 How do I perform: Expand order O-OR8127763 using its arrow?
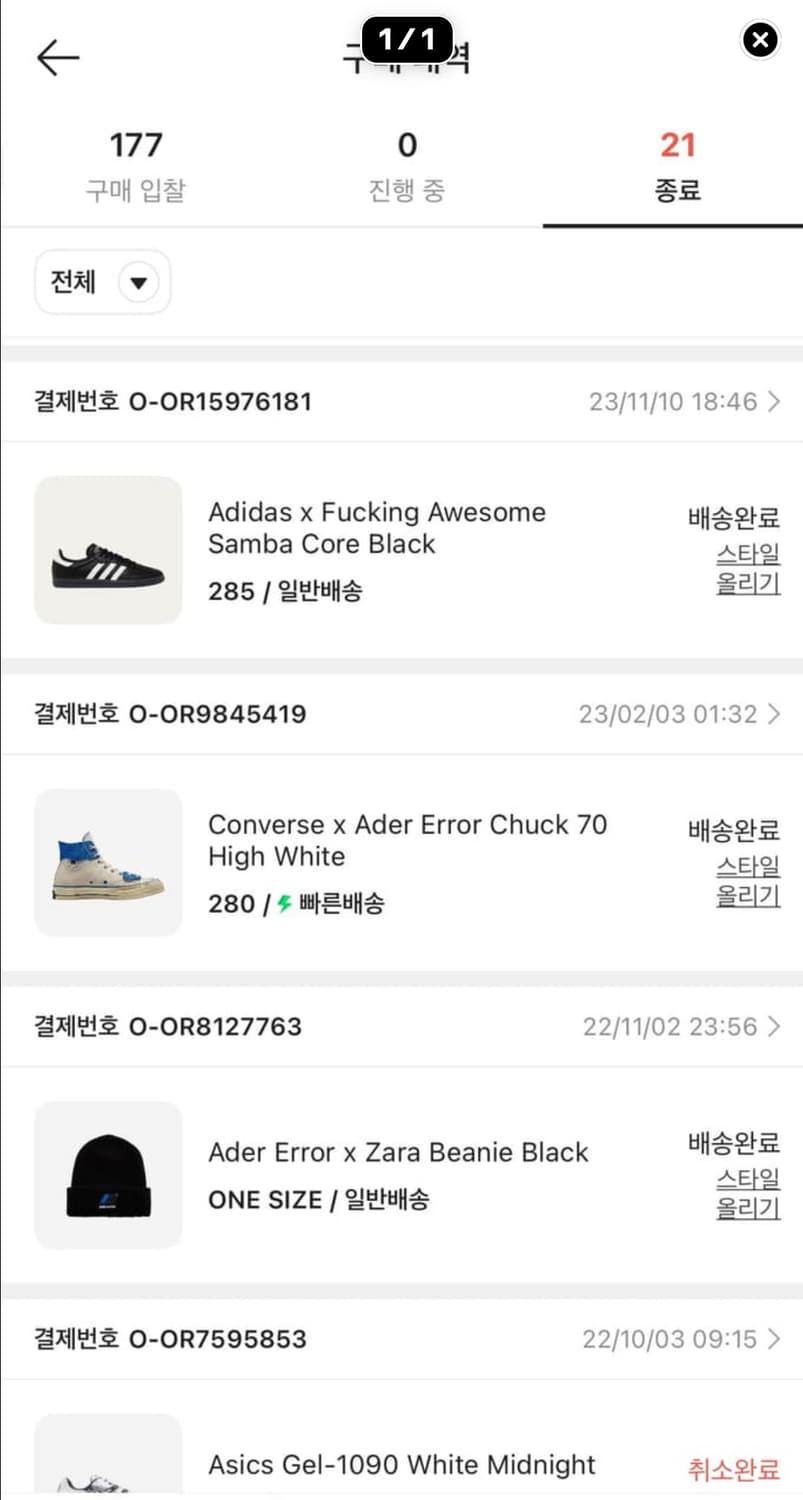click(774, 1026)
